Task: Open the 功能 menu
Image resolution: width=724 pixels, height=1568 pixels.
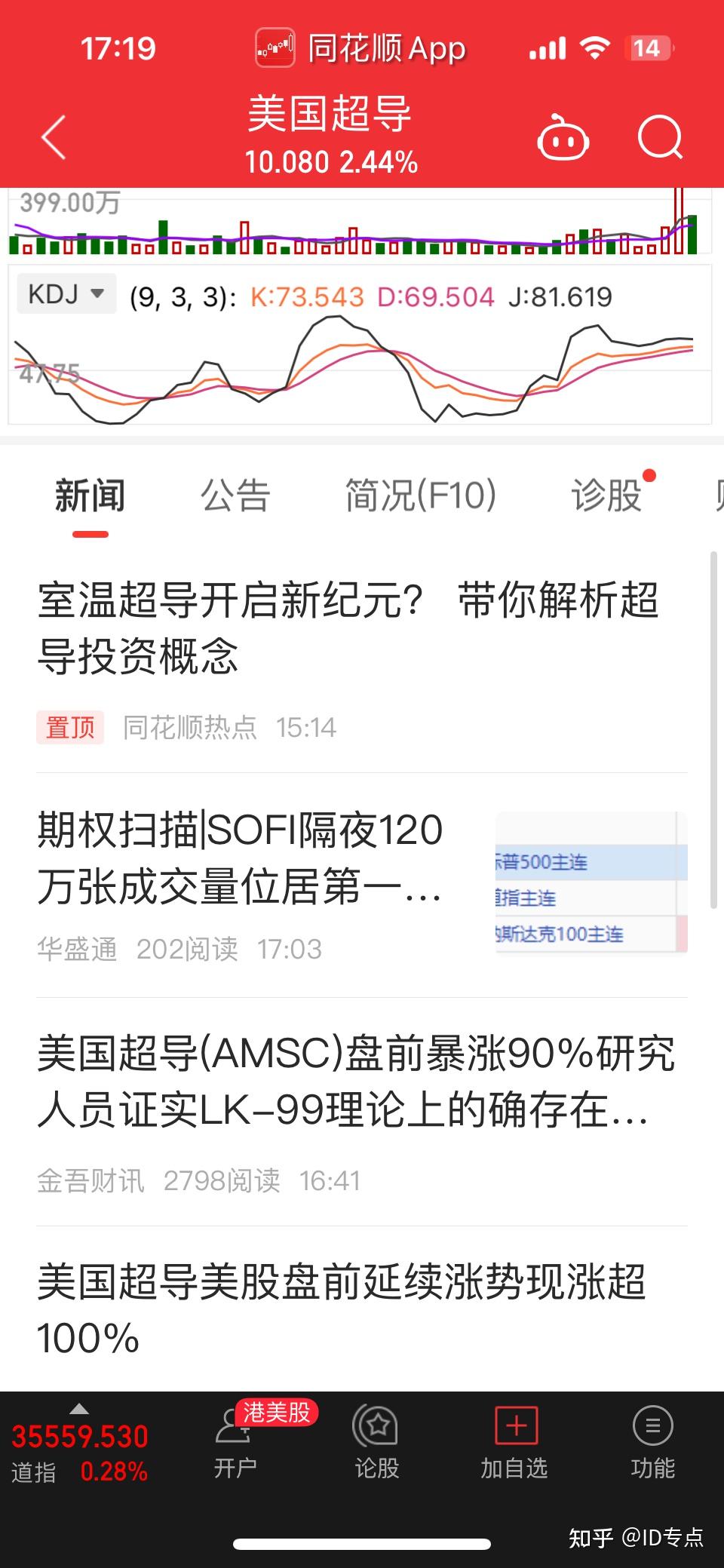Action: [x=652, y=1443]
